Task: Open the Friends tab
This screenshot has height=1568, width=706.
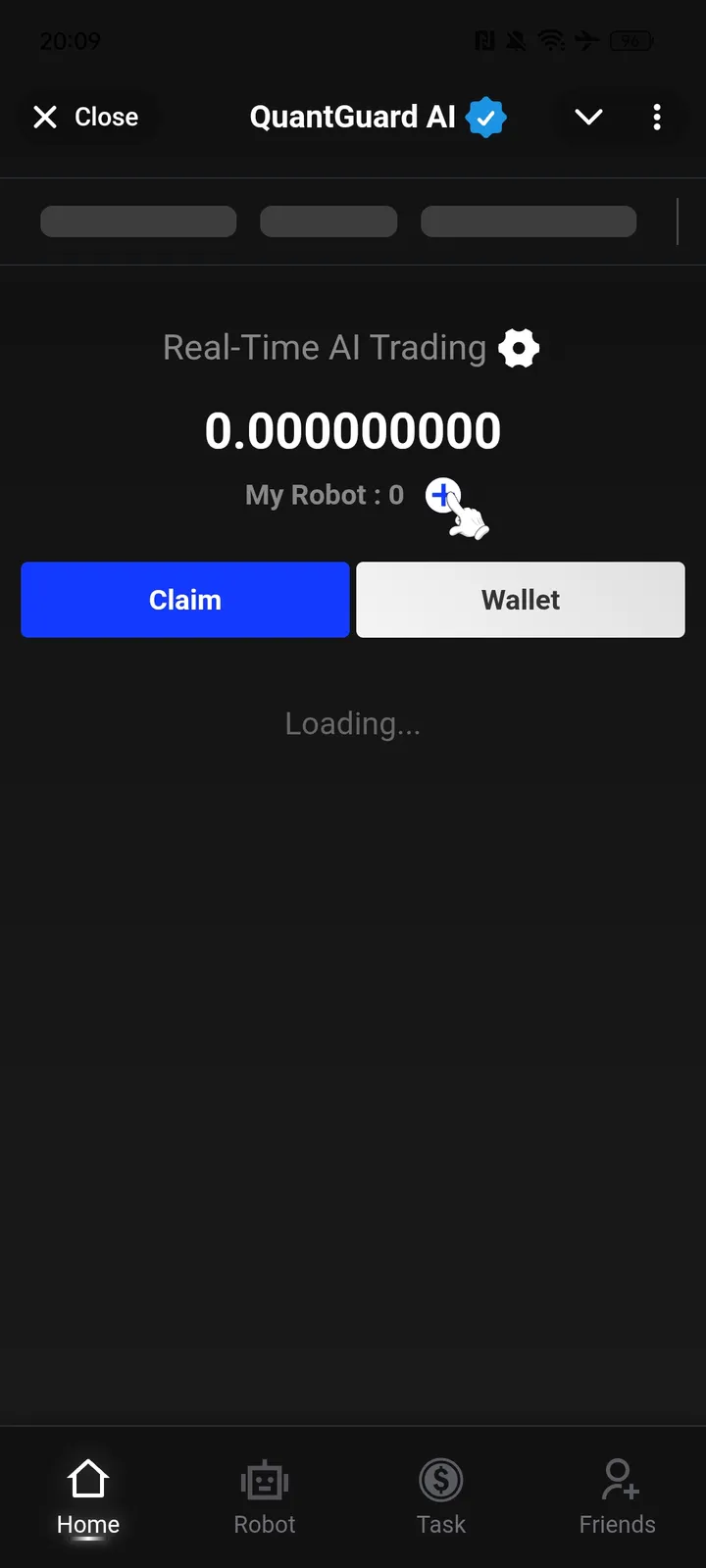Action: (x=618, y=1496)
